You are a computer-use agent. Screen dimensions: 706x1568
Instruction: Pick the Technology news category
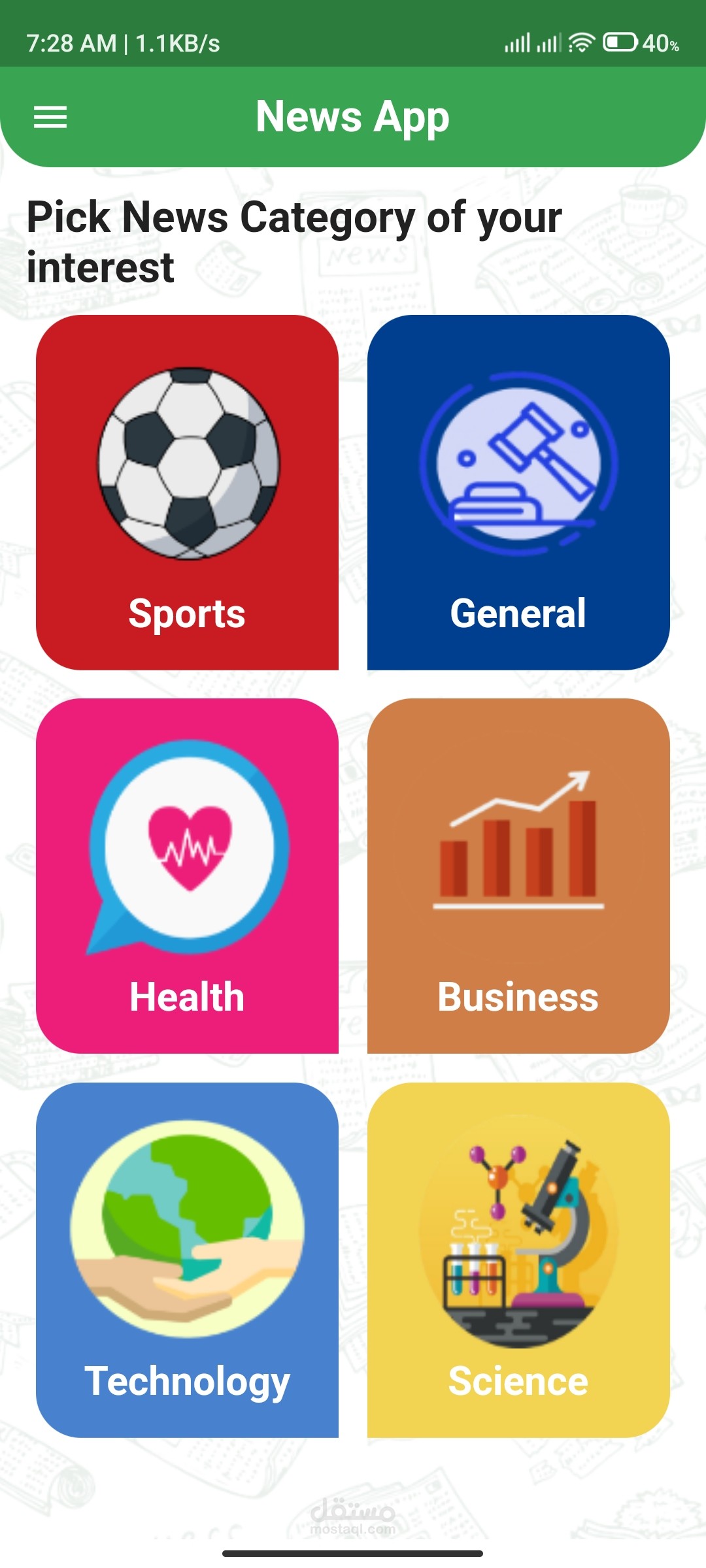(x=187, y=1260)
